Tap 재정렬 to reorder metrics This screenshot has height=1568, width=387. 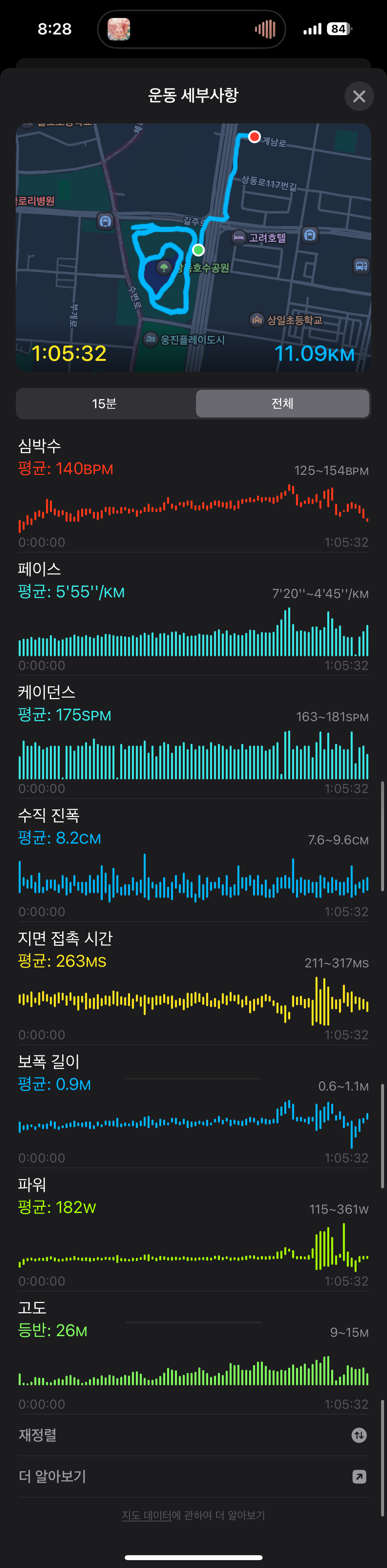point(193,1435)
